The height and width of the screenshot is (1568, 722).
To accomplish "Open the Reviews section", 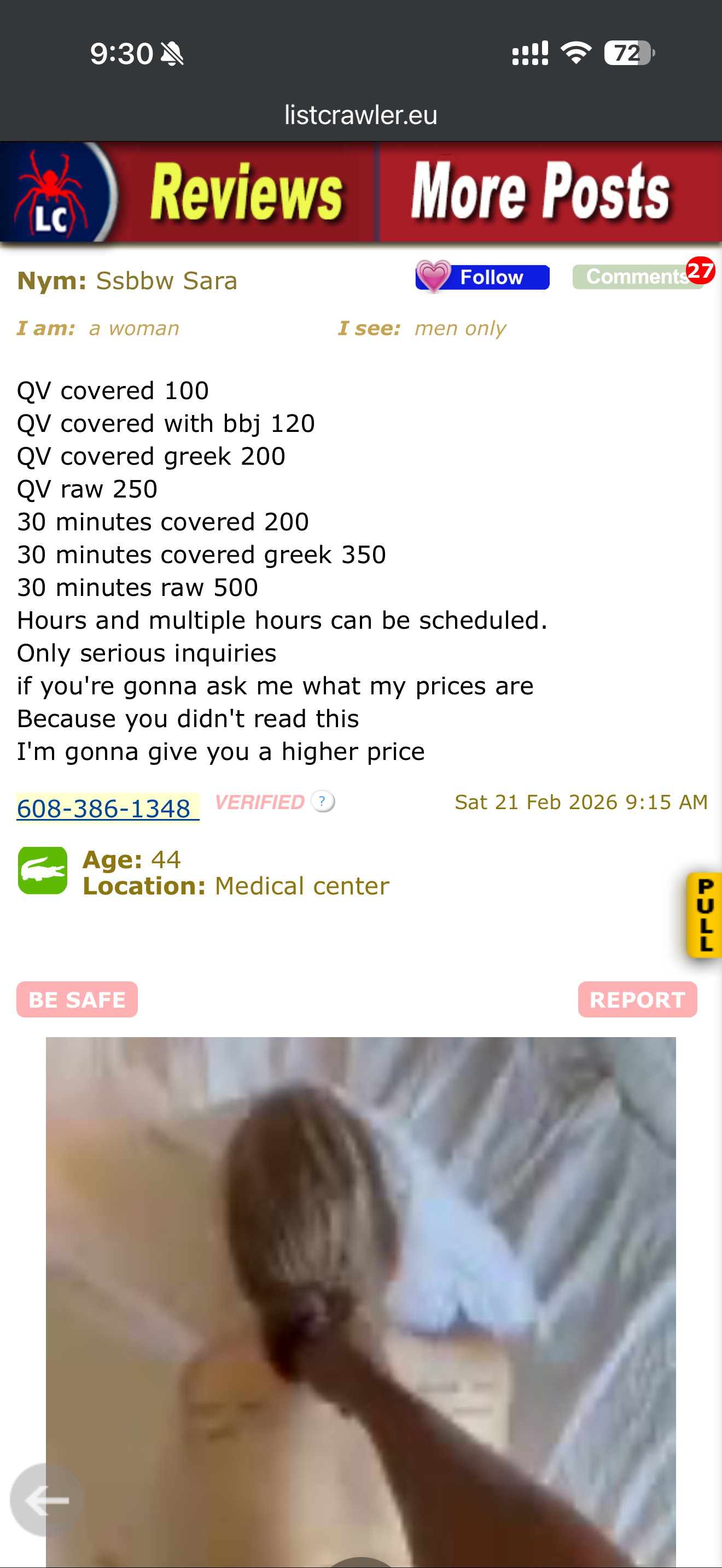I will (x=246, y=192).
